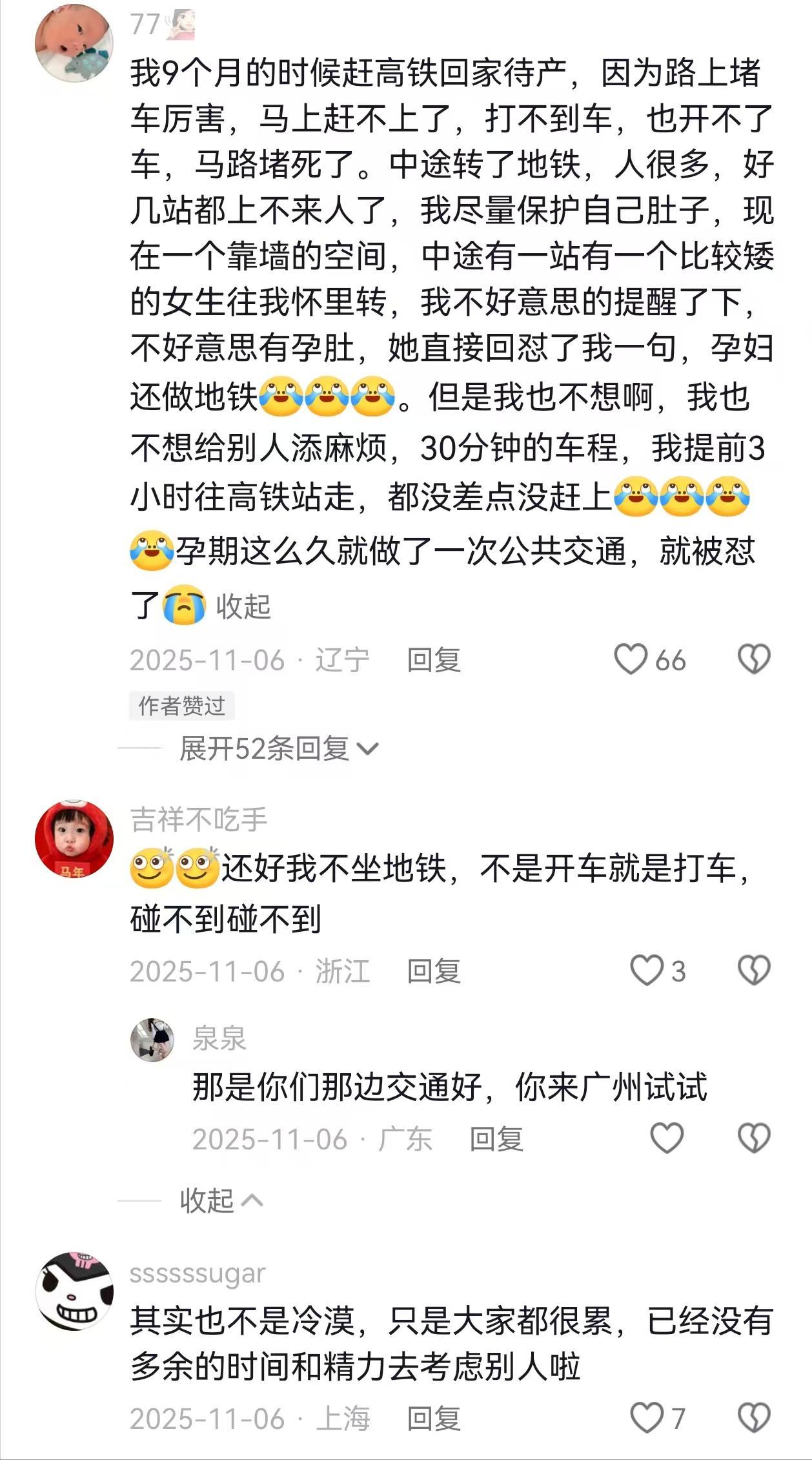Open 77's profile avatar
Viewport: 812px width, 1460px height.
click(74, 43)
